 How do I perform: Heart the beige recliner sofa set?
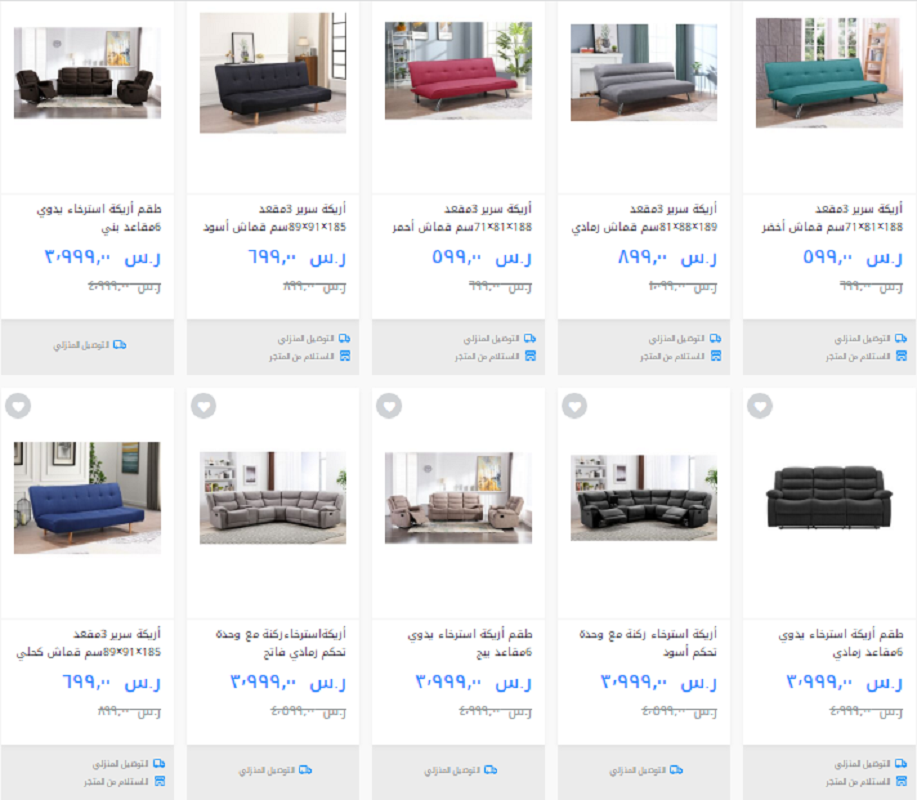coord(389,406)
